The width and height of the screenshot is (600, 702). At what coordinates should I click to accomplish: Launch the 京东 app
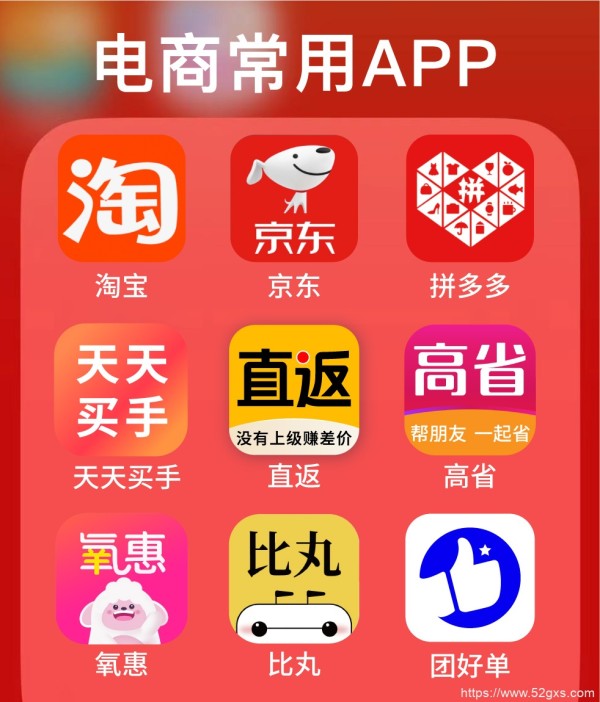(x=294, y=198)
